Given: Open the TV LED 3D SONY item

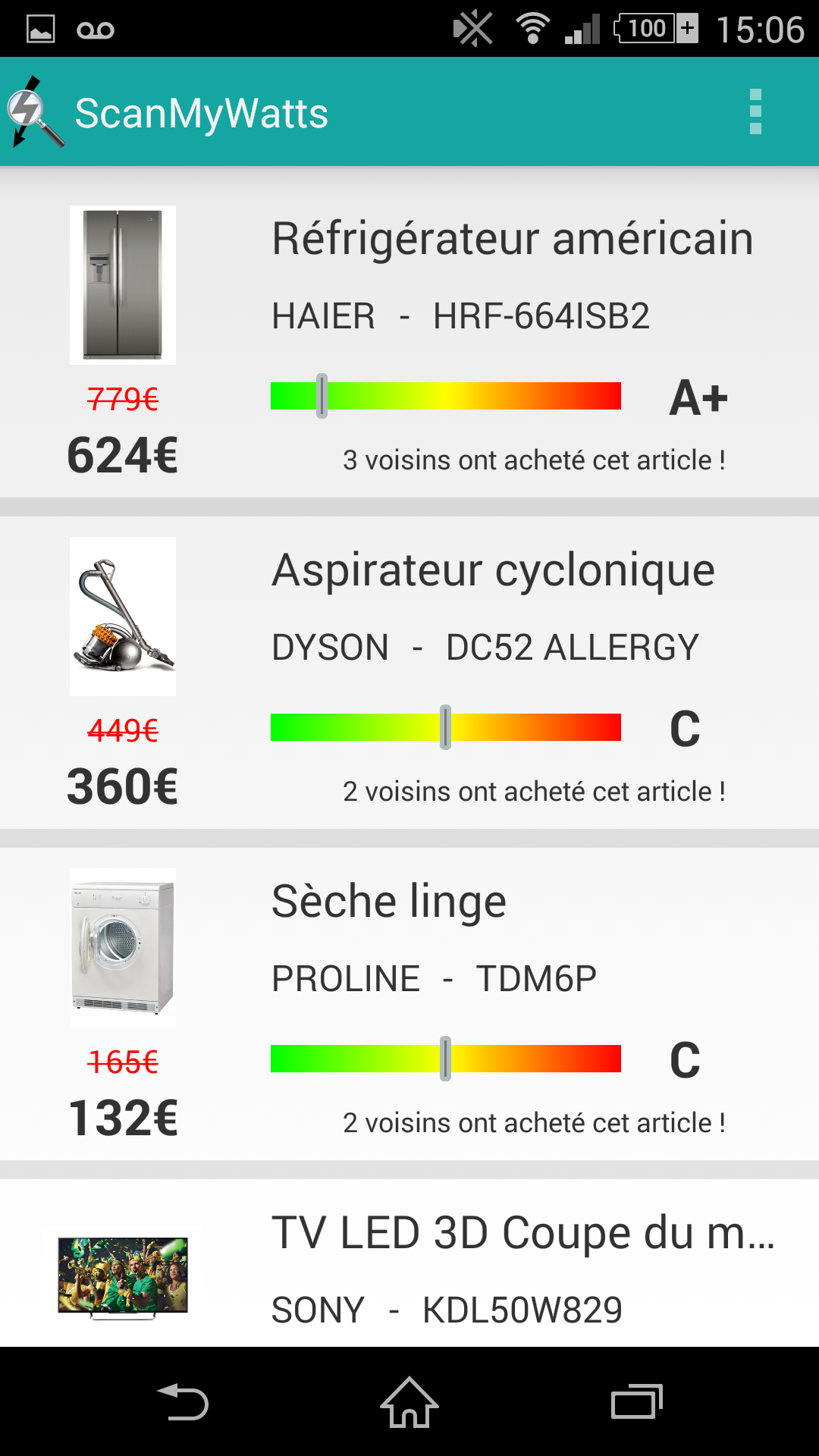Looking at the screenshot, I should coord(409,1263).
